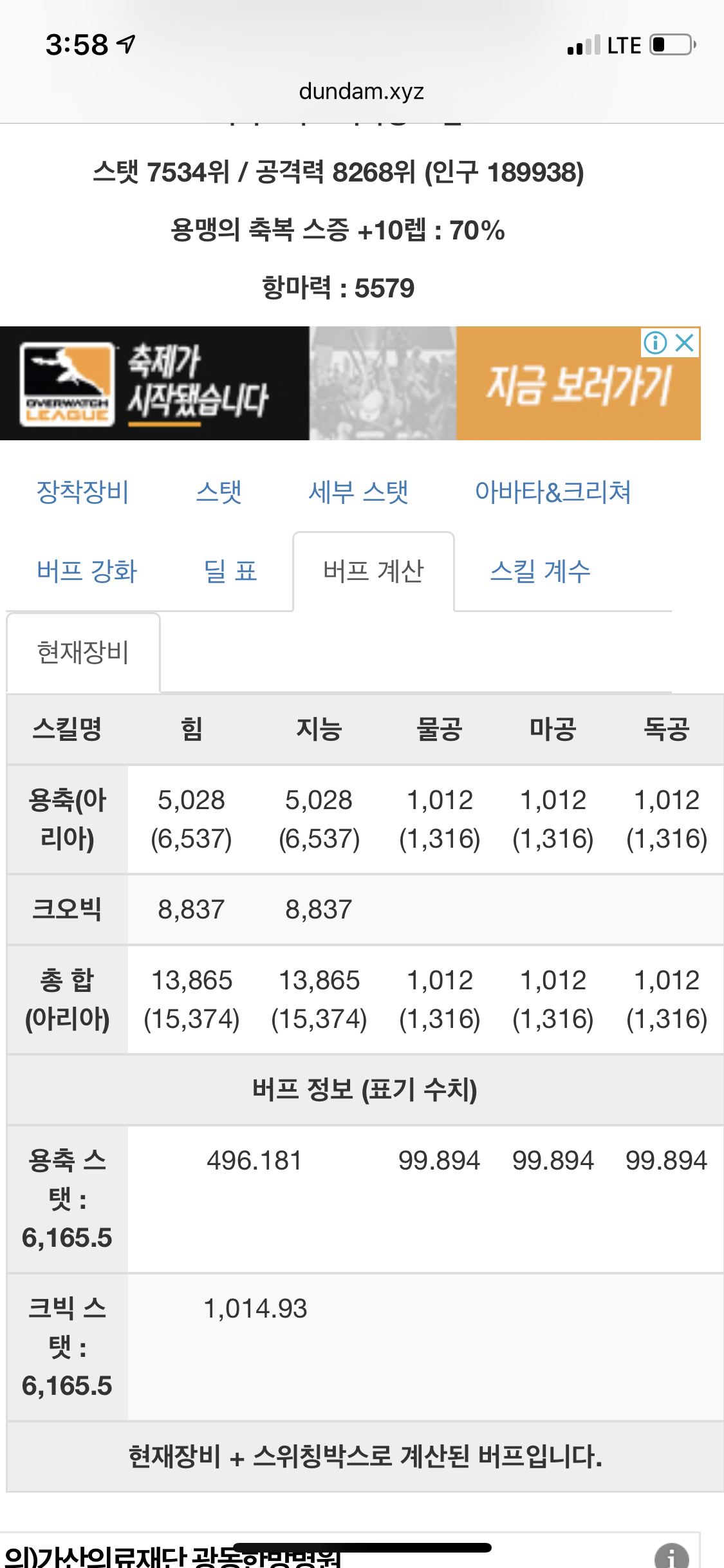Select the 세부 스탯 tab
This screenshot has width=724, height=1568.
pyautogui.click(x=358, y=492)
